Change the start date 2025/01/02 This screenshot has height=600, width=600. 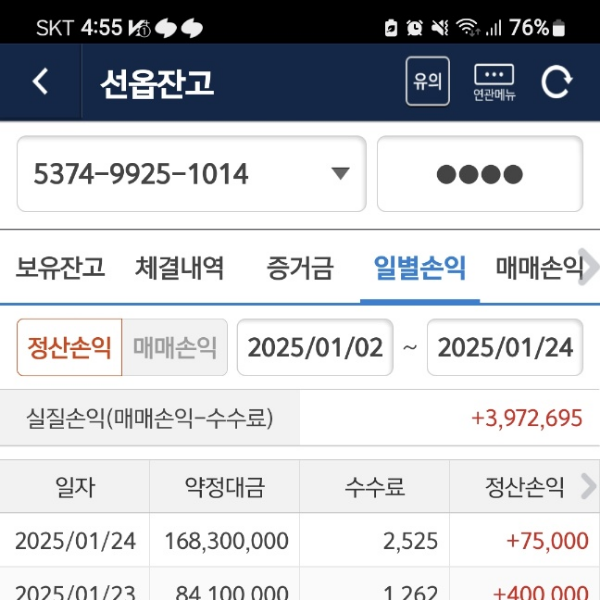pos(315,347)
